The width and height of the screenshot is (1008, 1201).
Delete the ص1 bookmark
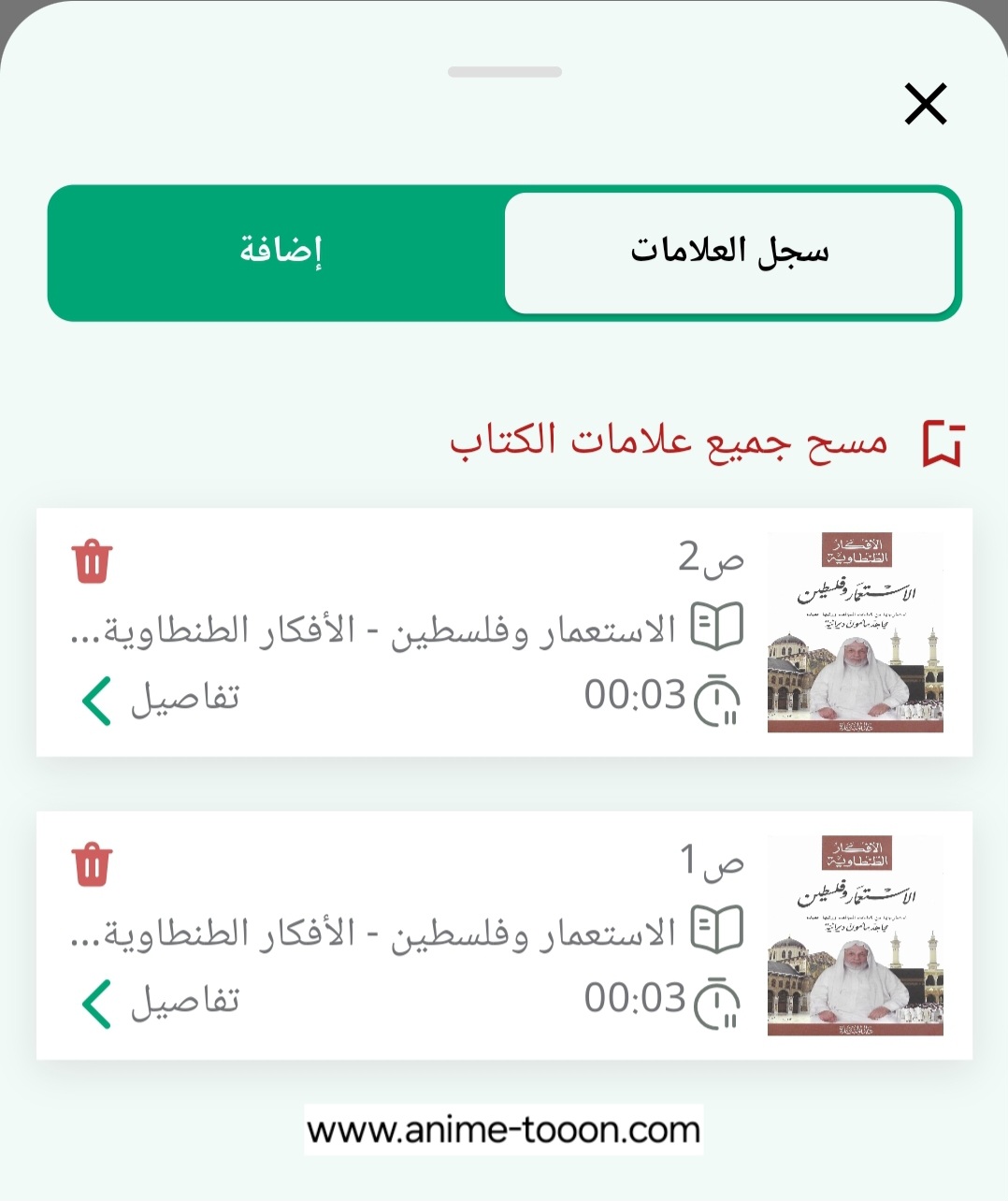[x=92, y=864]
